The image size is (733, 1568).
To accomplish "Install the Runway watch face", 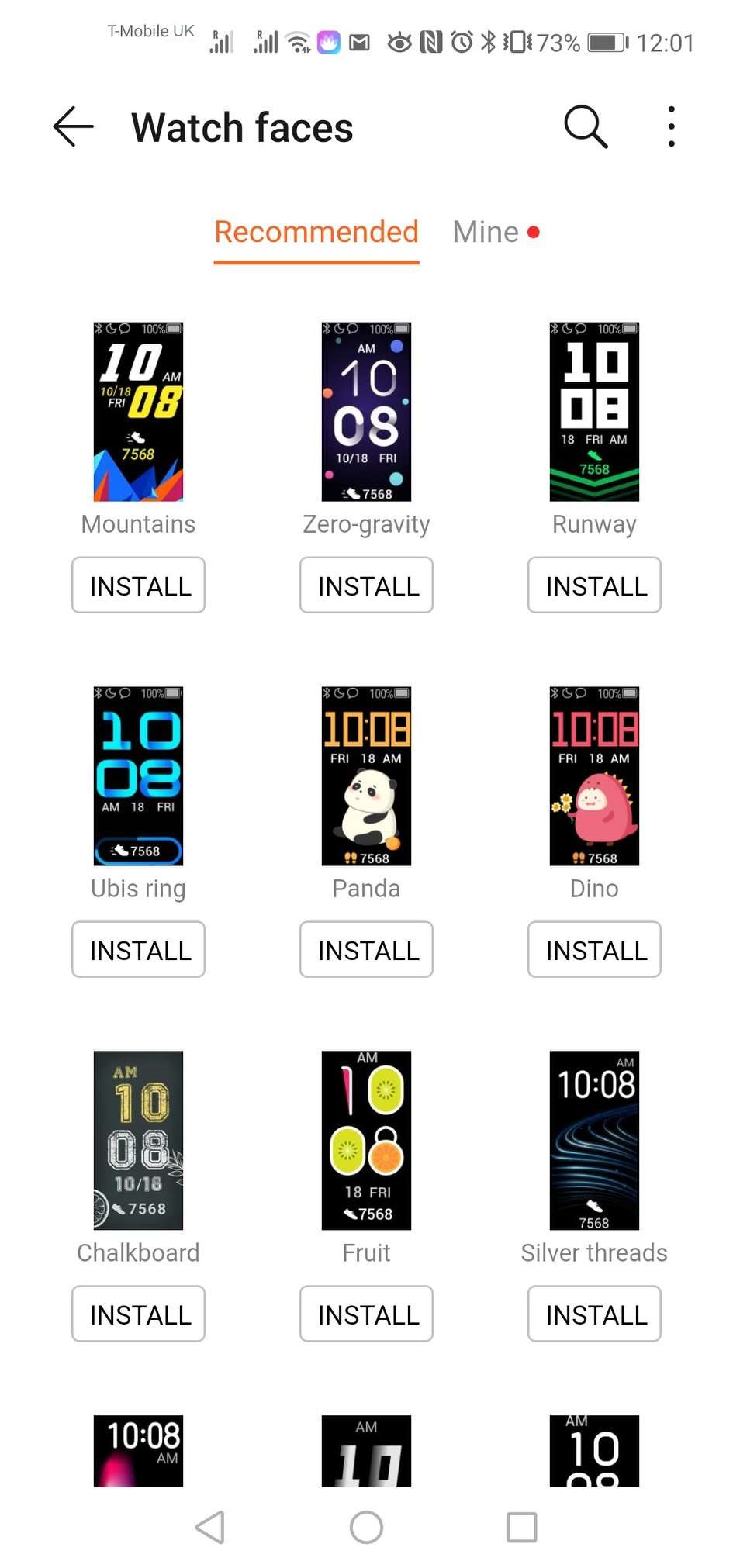I will [x=595, y=585].
